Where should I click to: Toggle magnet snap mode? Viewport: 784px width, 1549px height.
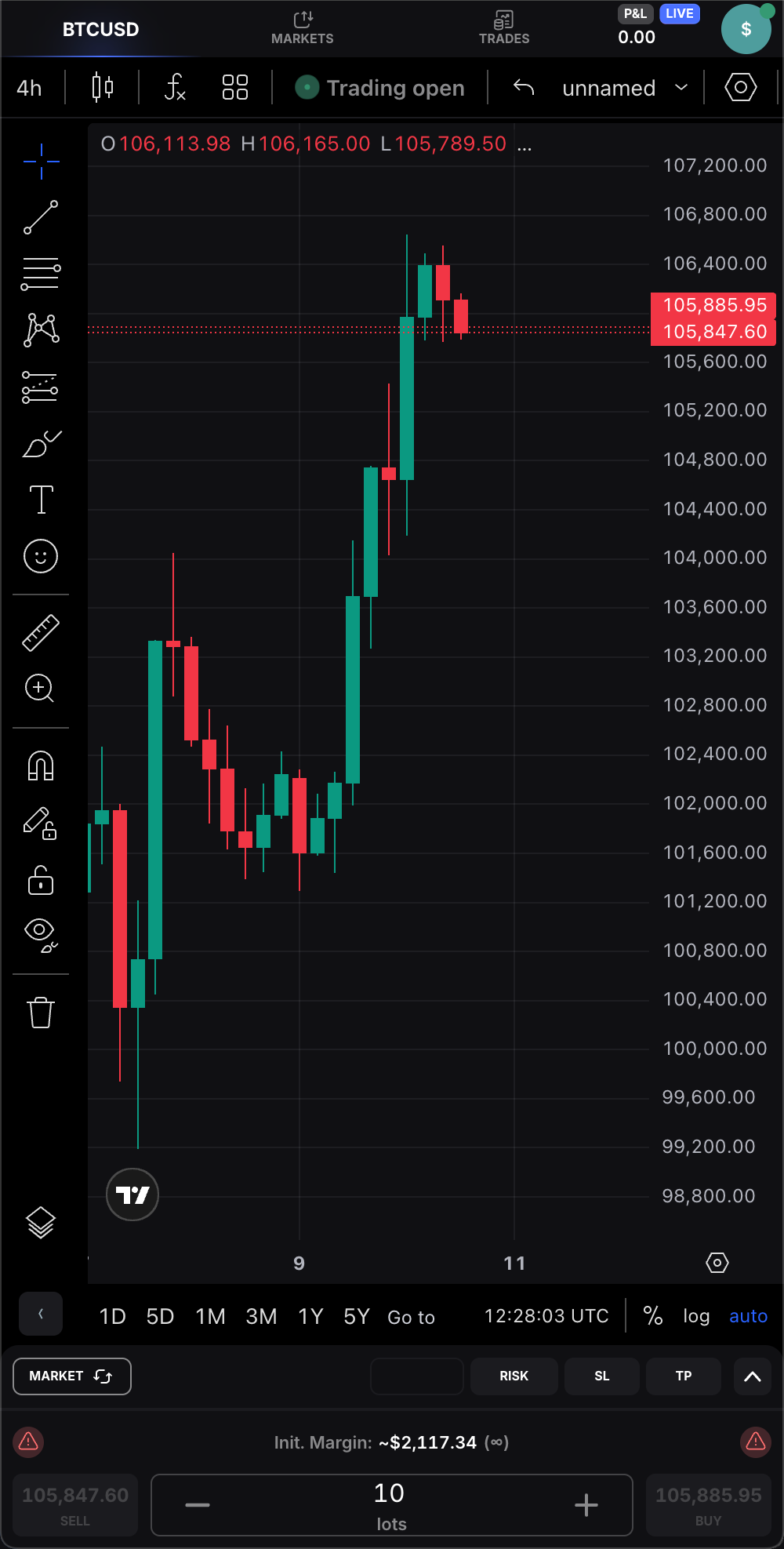(x=41, y=767)
